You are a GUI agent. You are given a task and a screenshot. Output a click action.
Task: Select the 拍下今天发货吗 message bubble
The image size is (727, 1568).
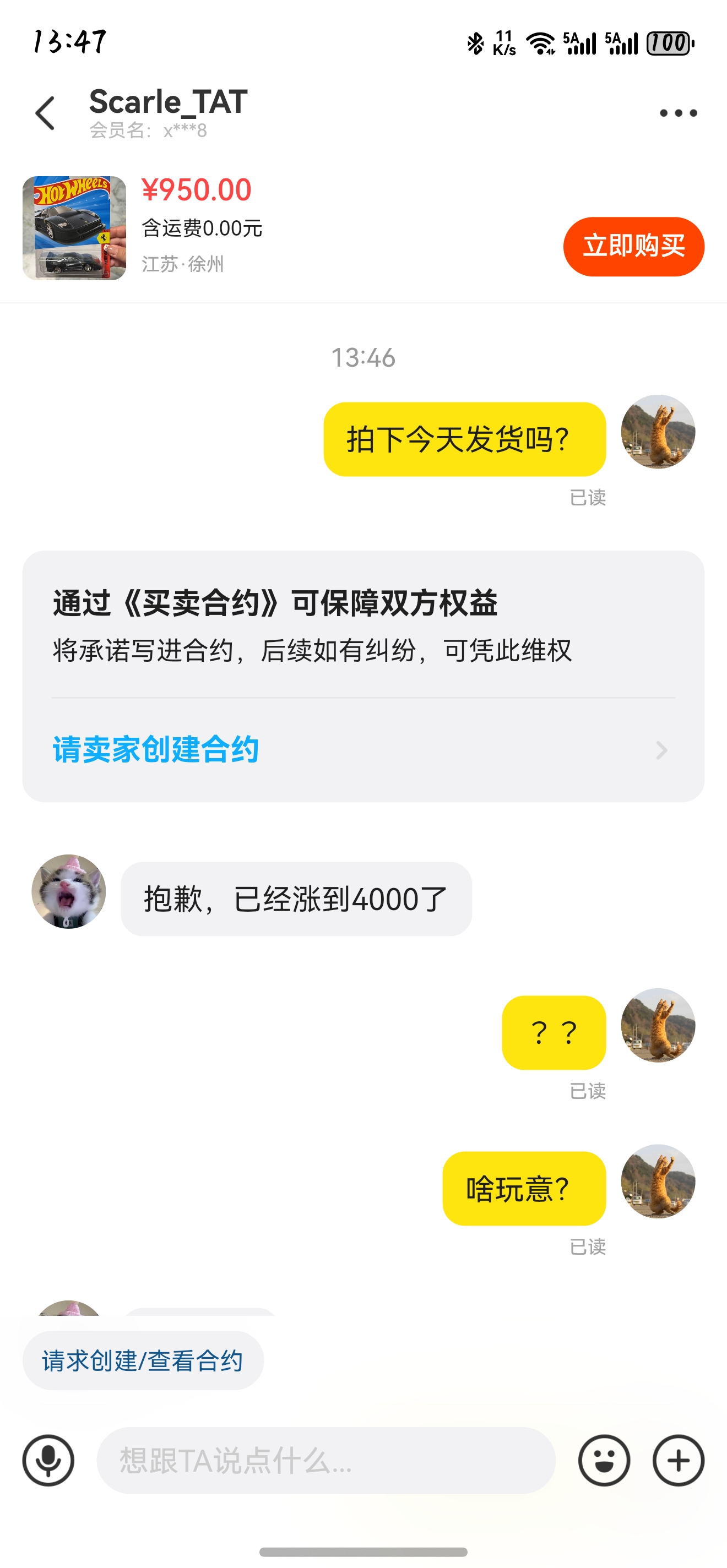(x=465, y=438)
